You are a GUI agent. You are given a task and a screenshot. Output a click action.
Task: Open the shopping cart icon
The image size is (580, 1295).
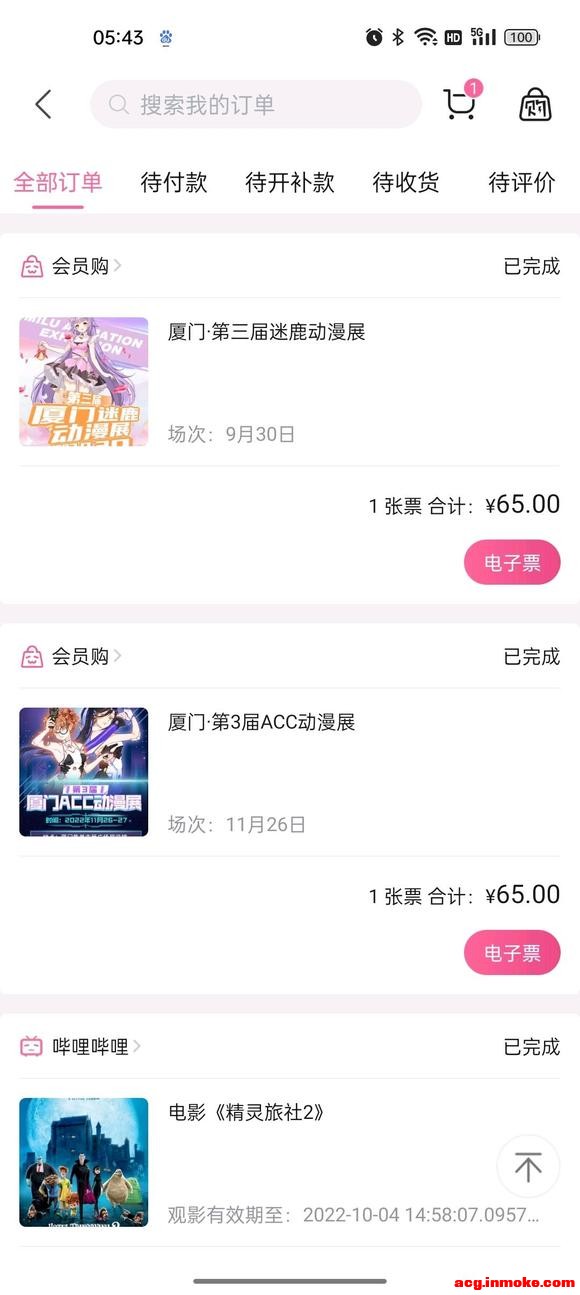(460, 103)
